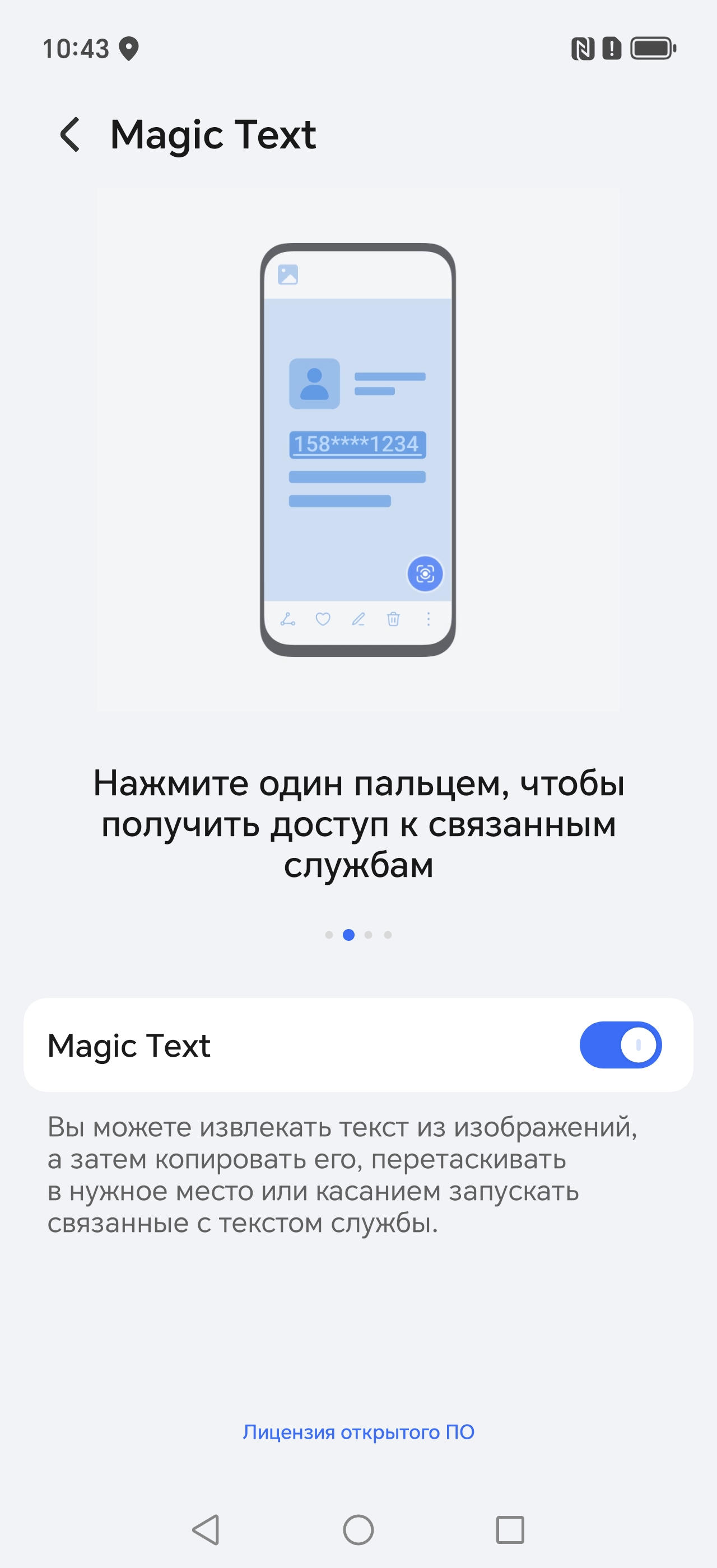Tap the system home button
The width and height of the screenshot is (717, 1568).
pyautogui.click(x=358, y=1529)
